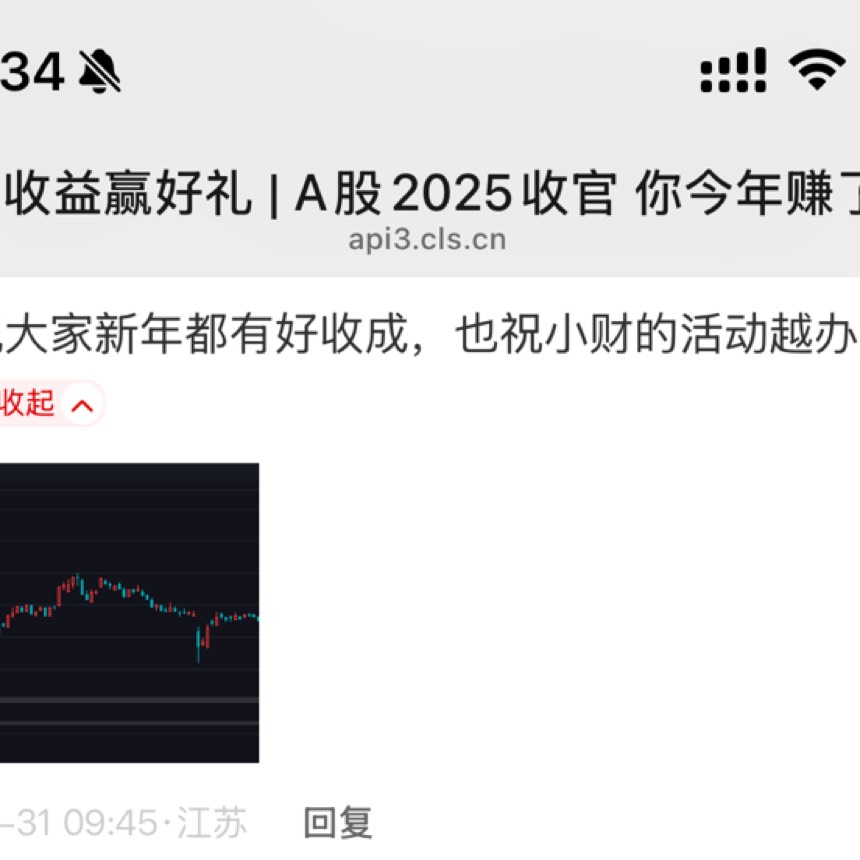Reply to the comment via 回复
This screenshot has height=860, width=860.
pos(338,823)
